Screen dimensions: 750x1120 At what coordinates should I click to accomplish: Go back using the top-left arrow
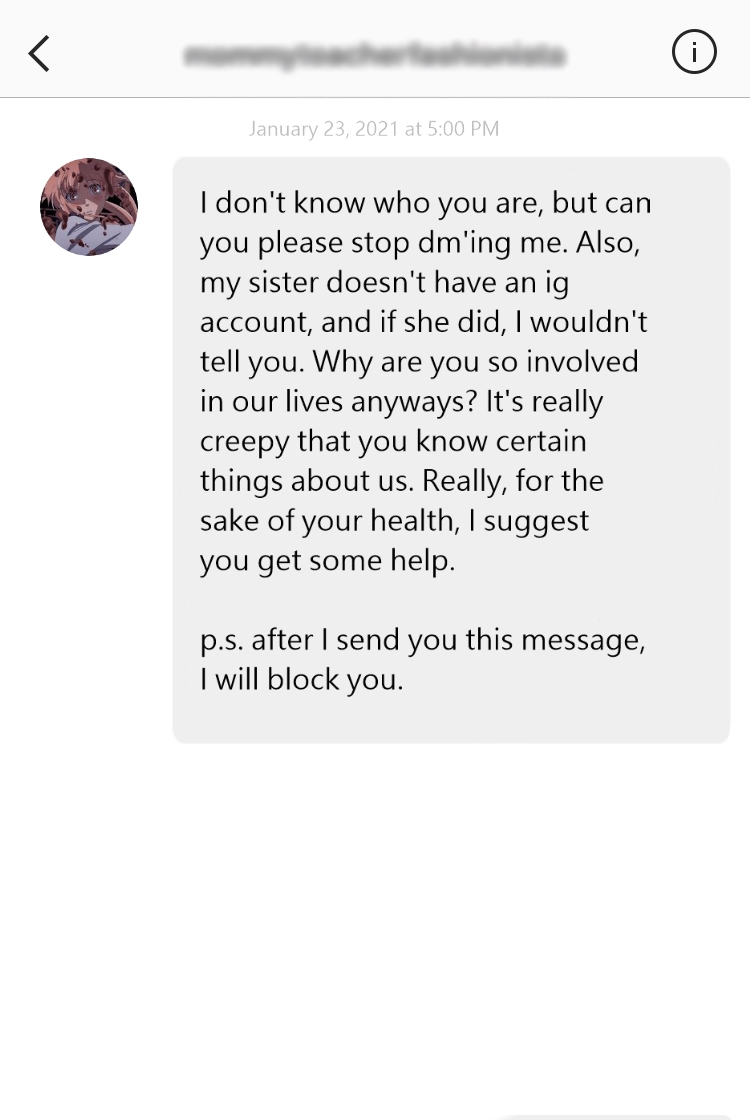tap(39, 54)
